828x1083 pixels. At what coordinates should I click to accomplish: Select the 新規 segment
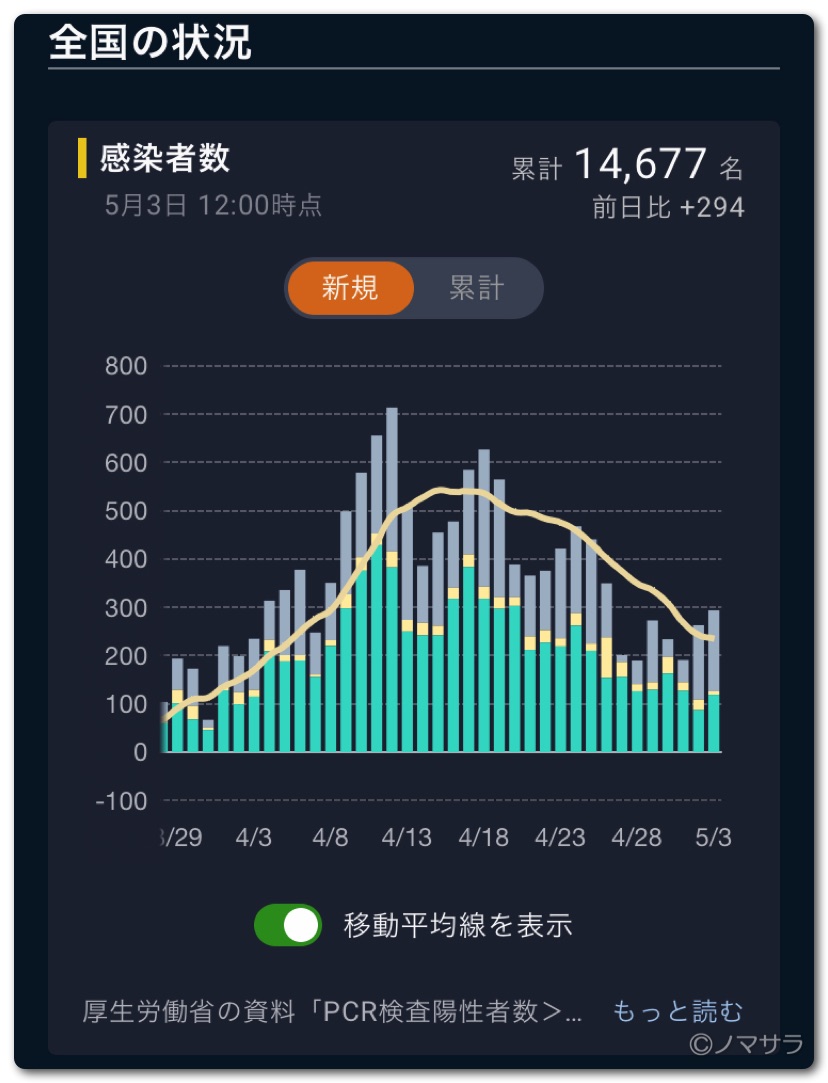click(x=350, y=289)
